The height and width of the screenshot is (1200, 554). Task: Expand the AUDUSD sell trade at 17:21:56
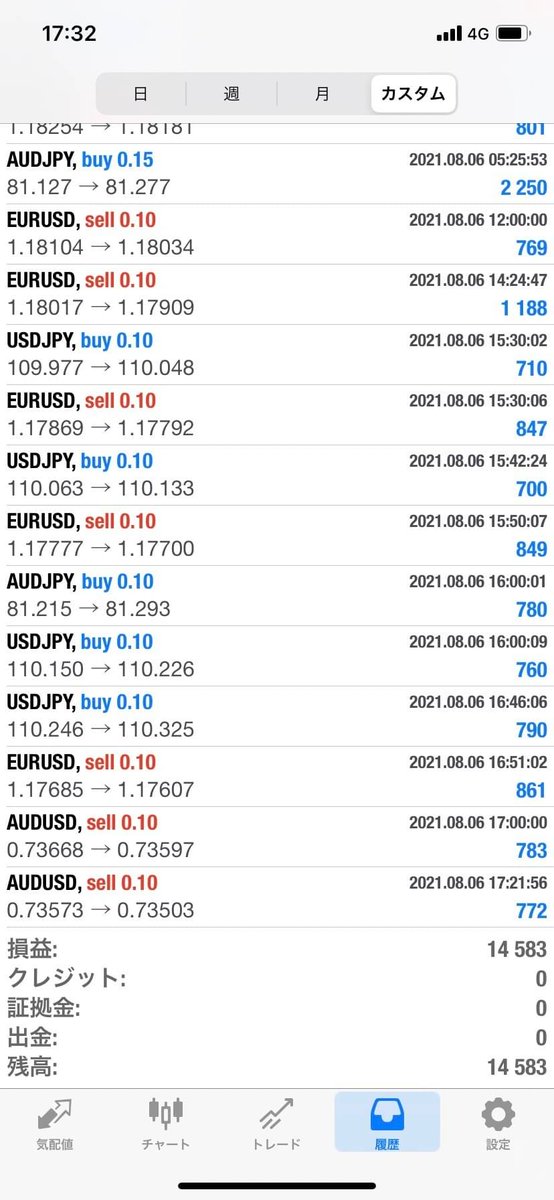click(277, 897)
